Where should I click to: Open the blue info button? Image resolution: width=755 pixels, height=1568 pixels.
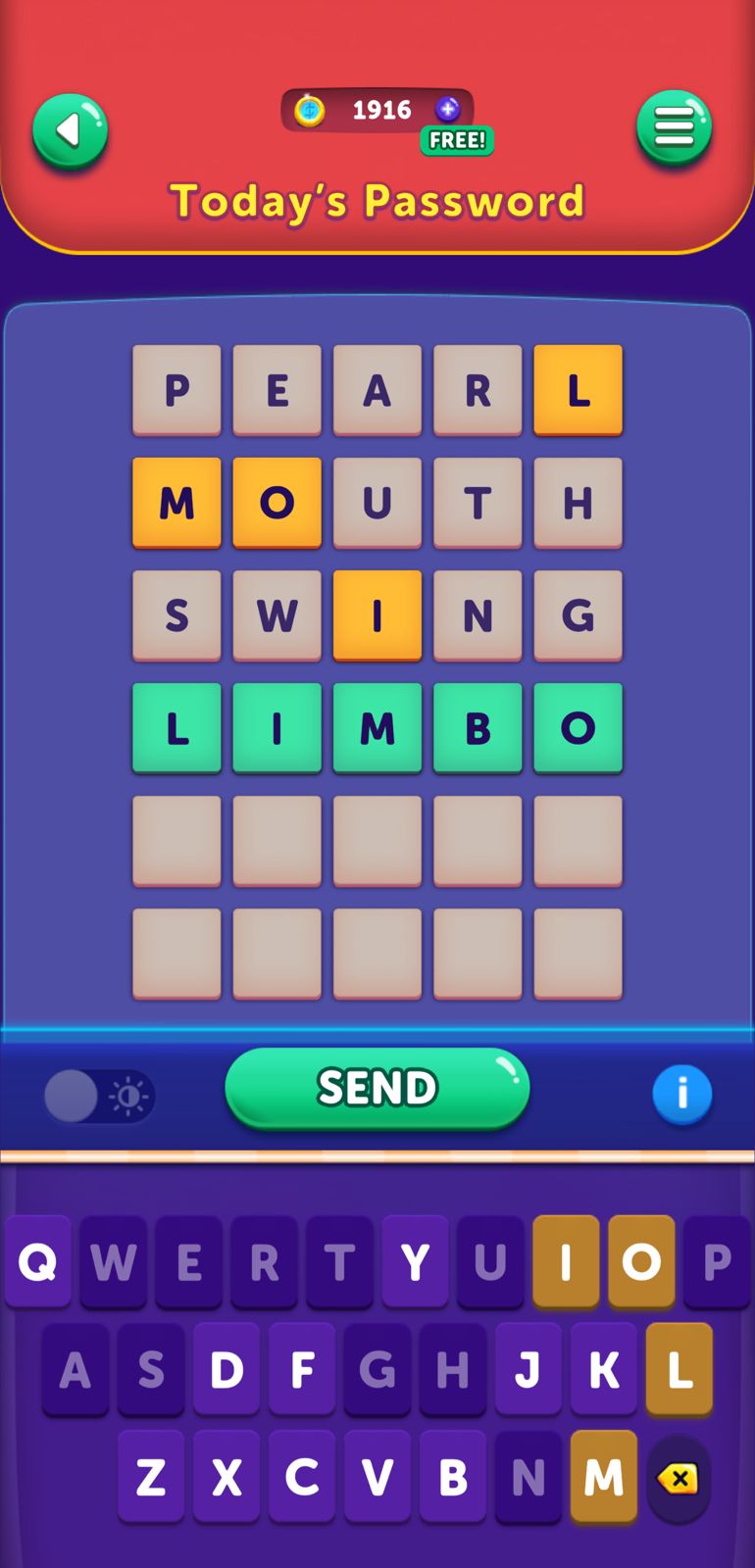coord(681,1094)
